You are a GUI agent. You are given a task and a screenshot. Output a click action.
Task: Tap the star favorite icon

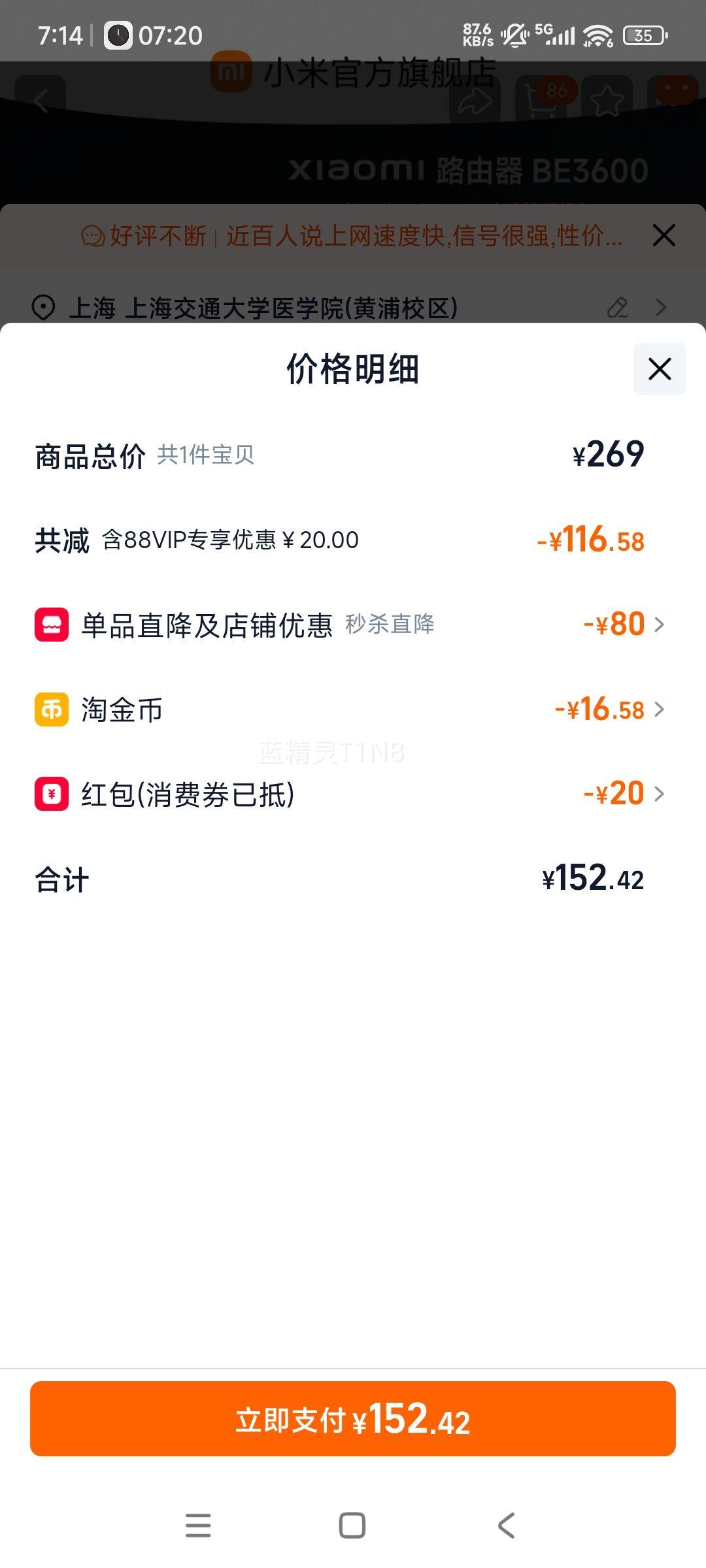click(x=607, y=99)
